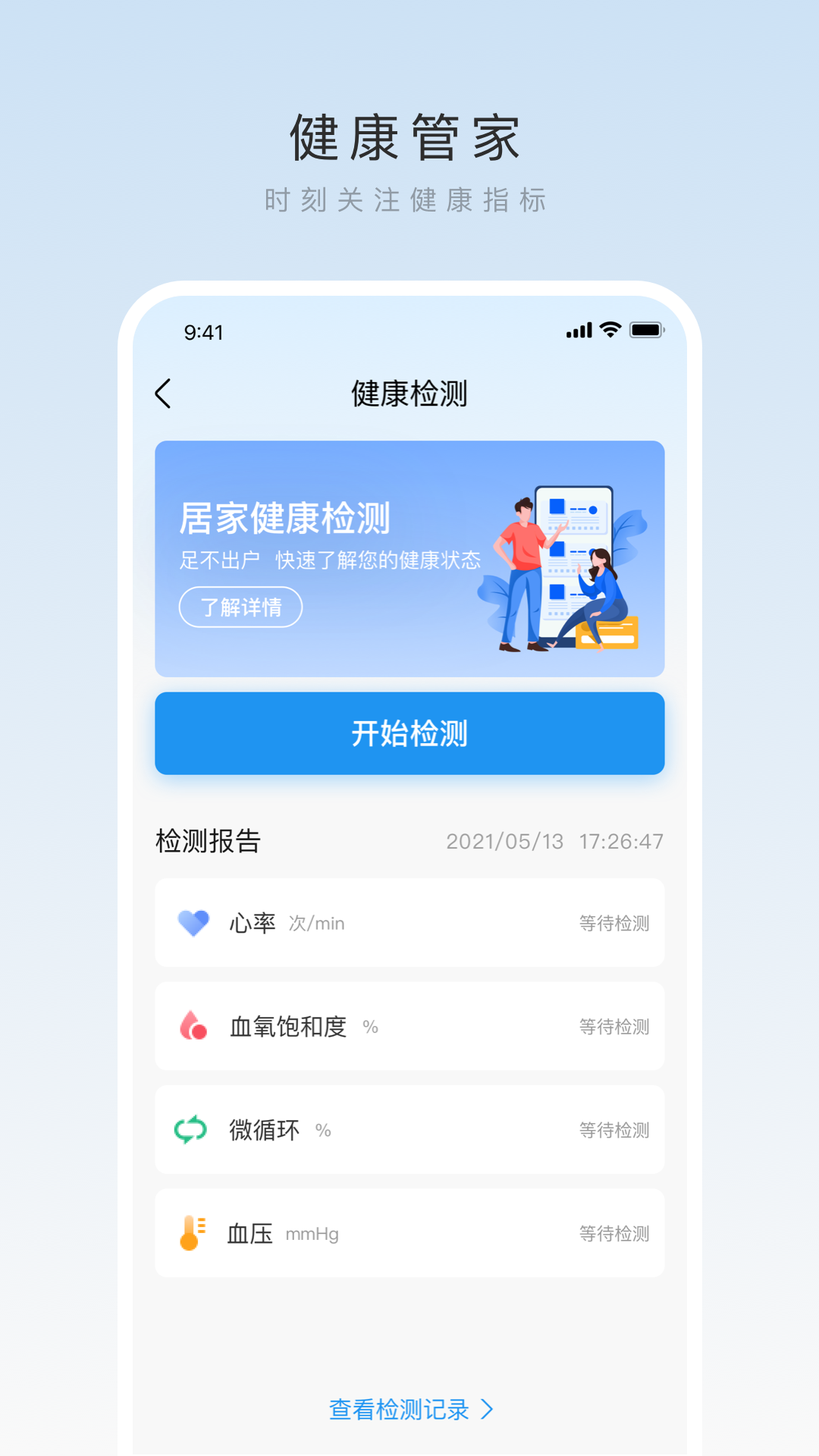The image size is (819, 1456).
Task: Tap 等待检测 on the 心率 row
Action: coord(614,923)
